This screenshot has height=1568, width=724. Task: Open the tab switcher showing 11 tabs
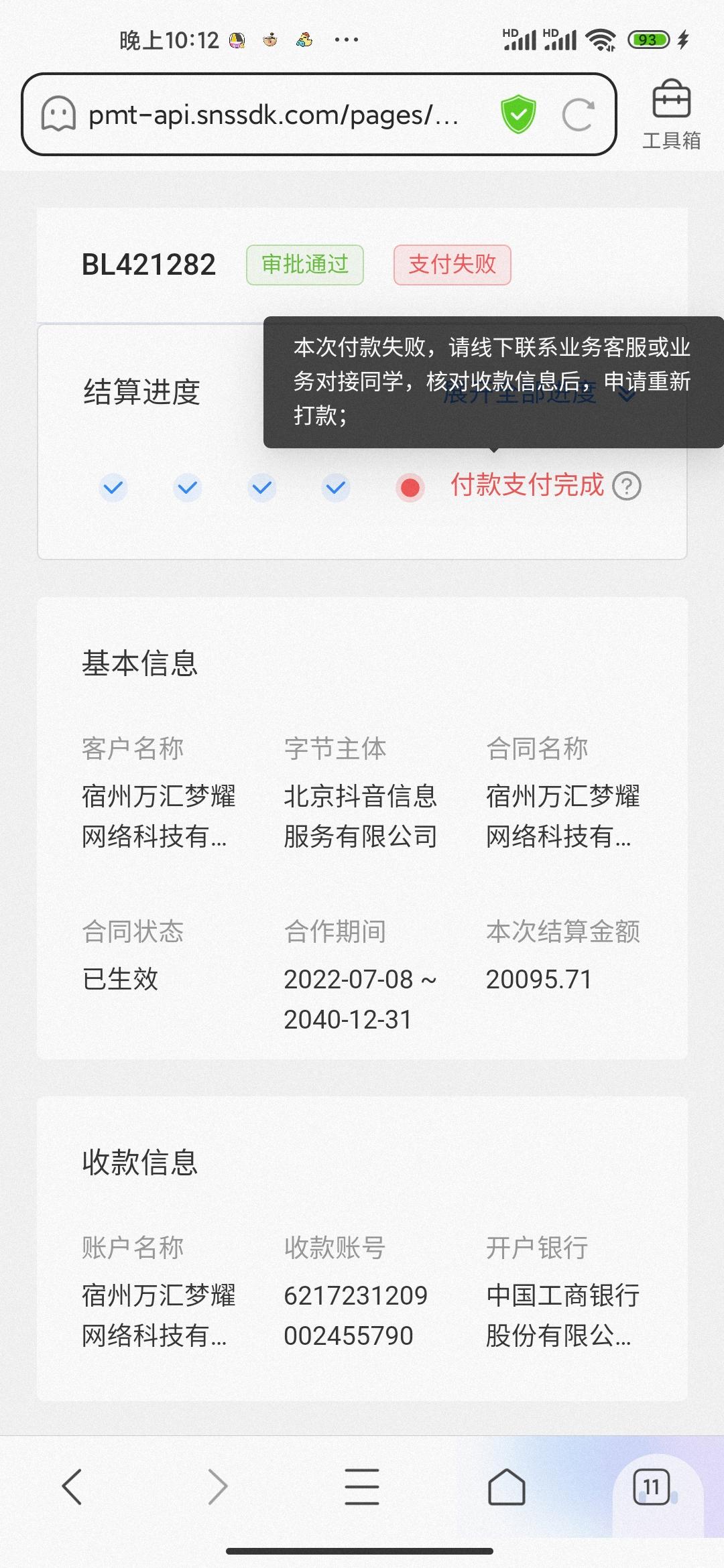[652, 1486]
